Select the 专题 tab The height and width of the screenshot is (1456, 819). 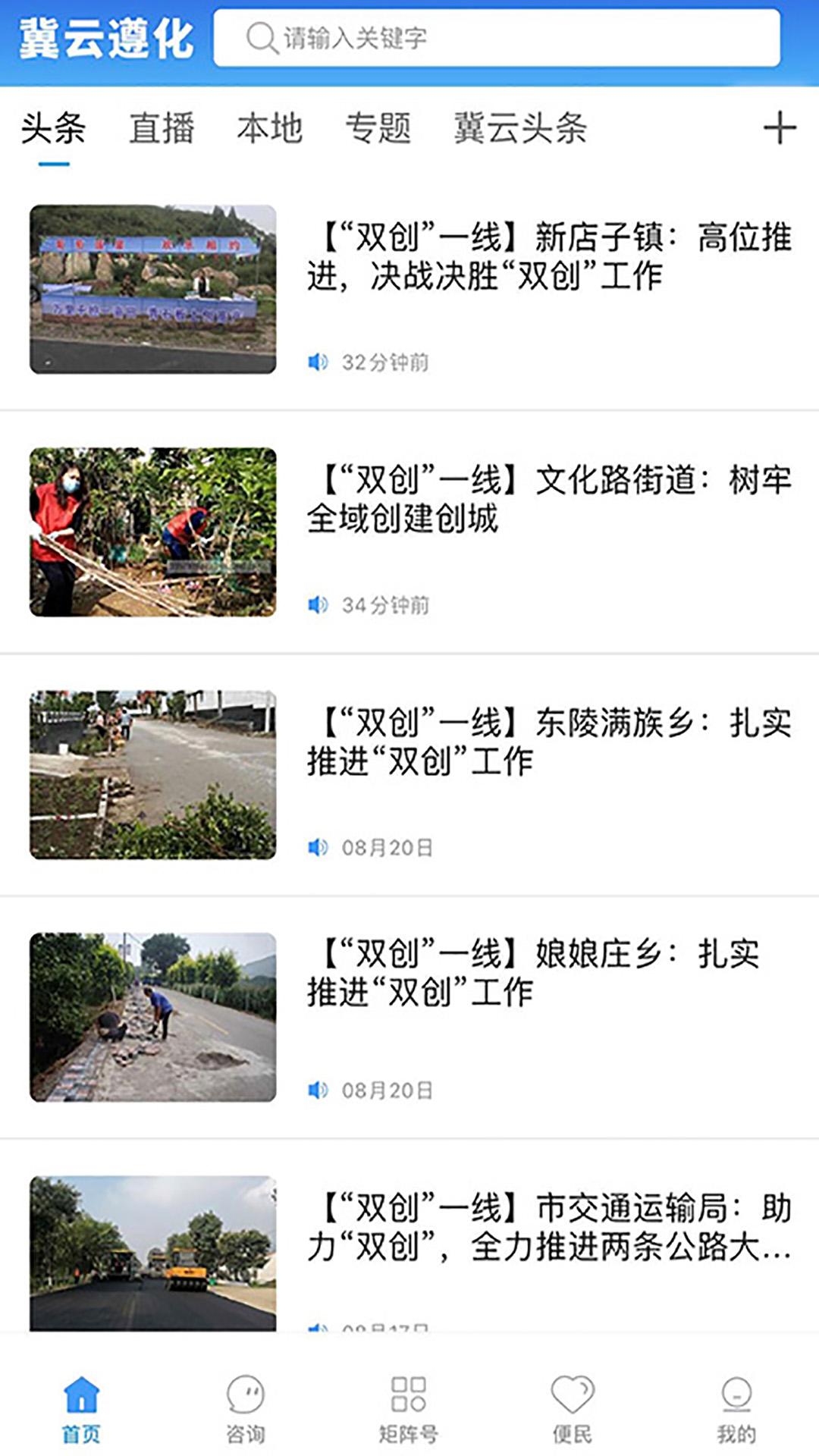(379, 127)
